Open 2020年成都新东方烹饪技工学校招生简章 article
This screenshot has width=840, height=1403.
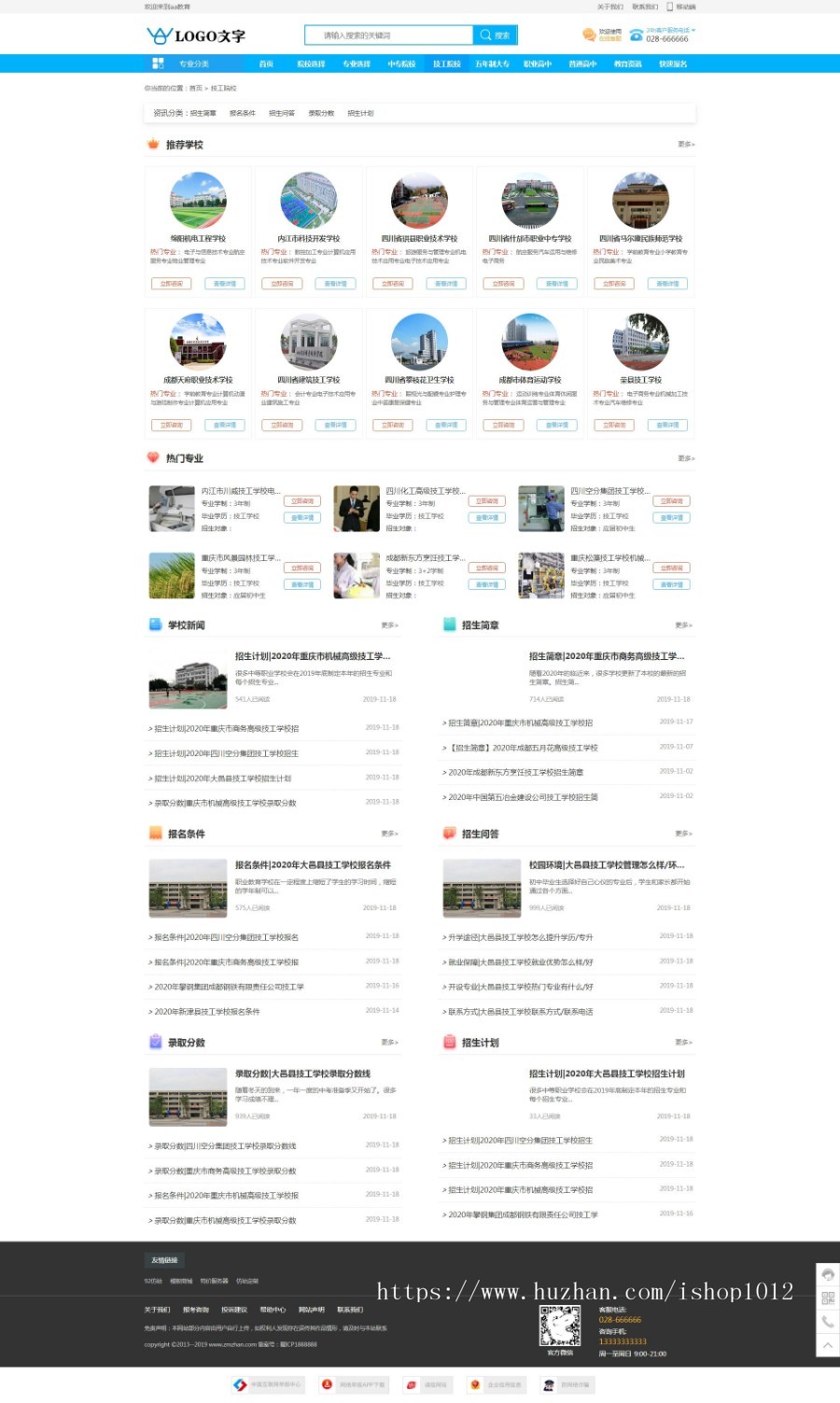[x=516, y=772]
